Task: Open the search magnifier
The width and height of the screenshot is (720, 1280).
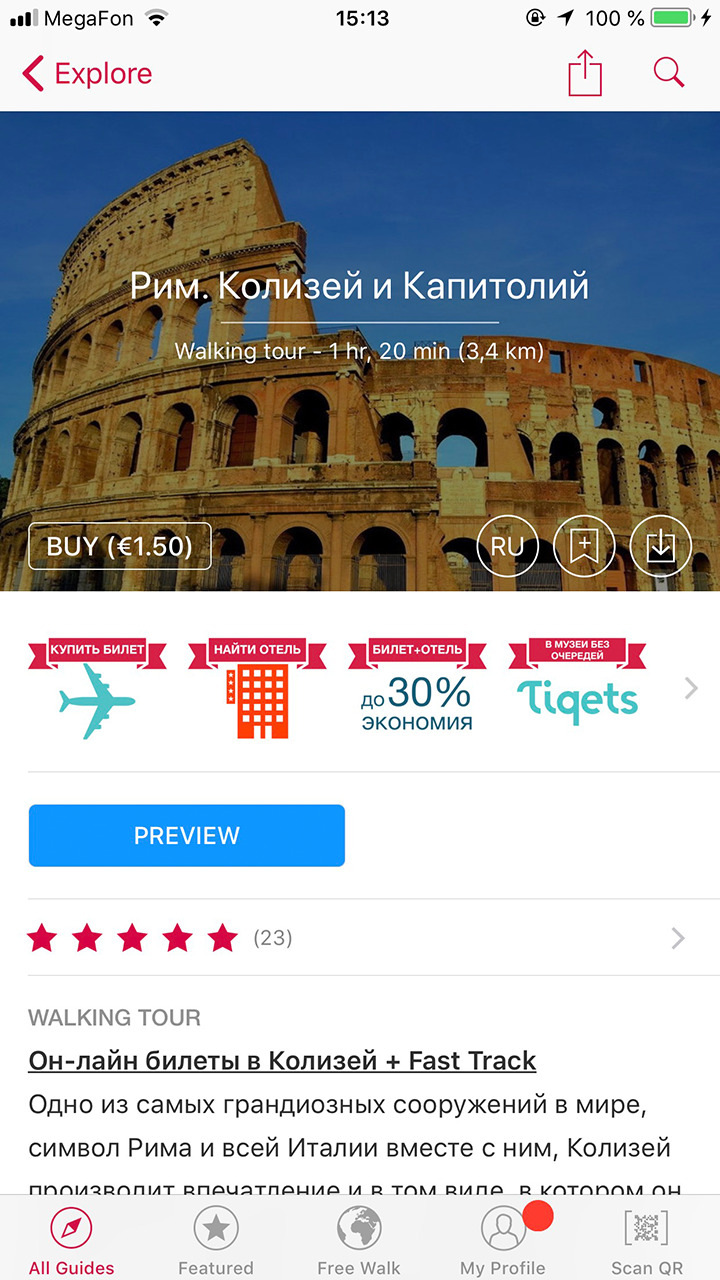Action: point(668,72)
